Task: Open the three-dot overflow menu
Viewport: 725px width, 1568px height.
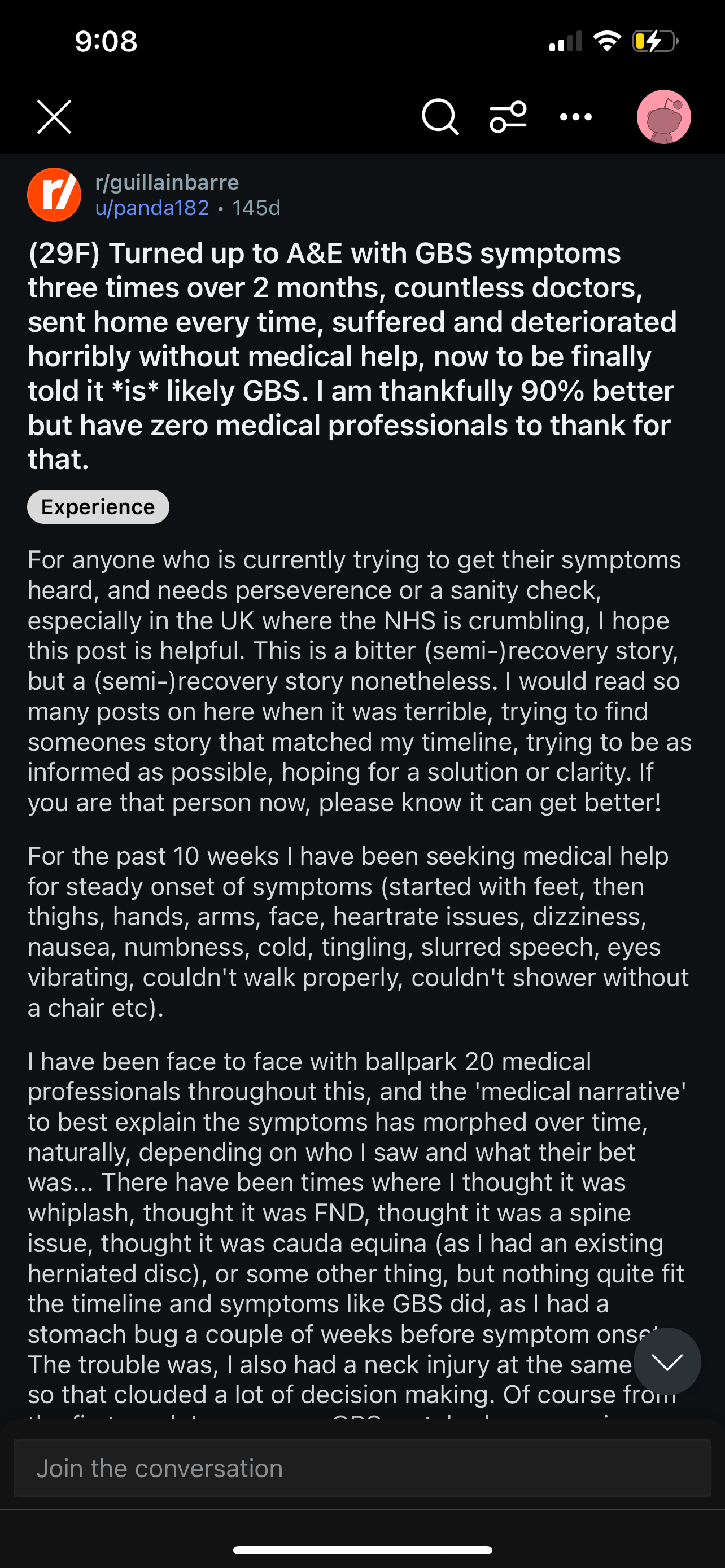Action: 576,117
